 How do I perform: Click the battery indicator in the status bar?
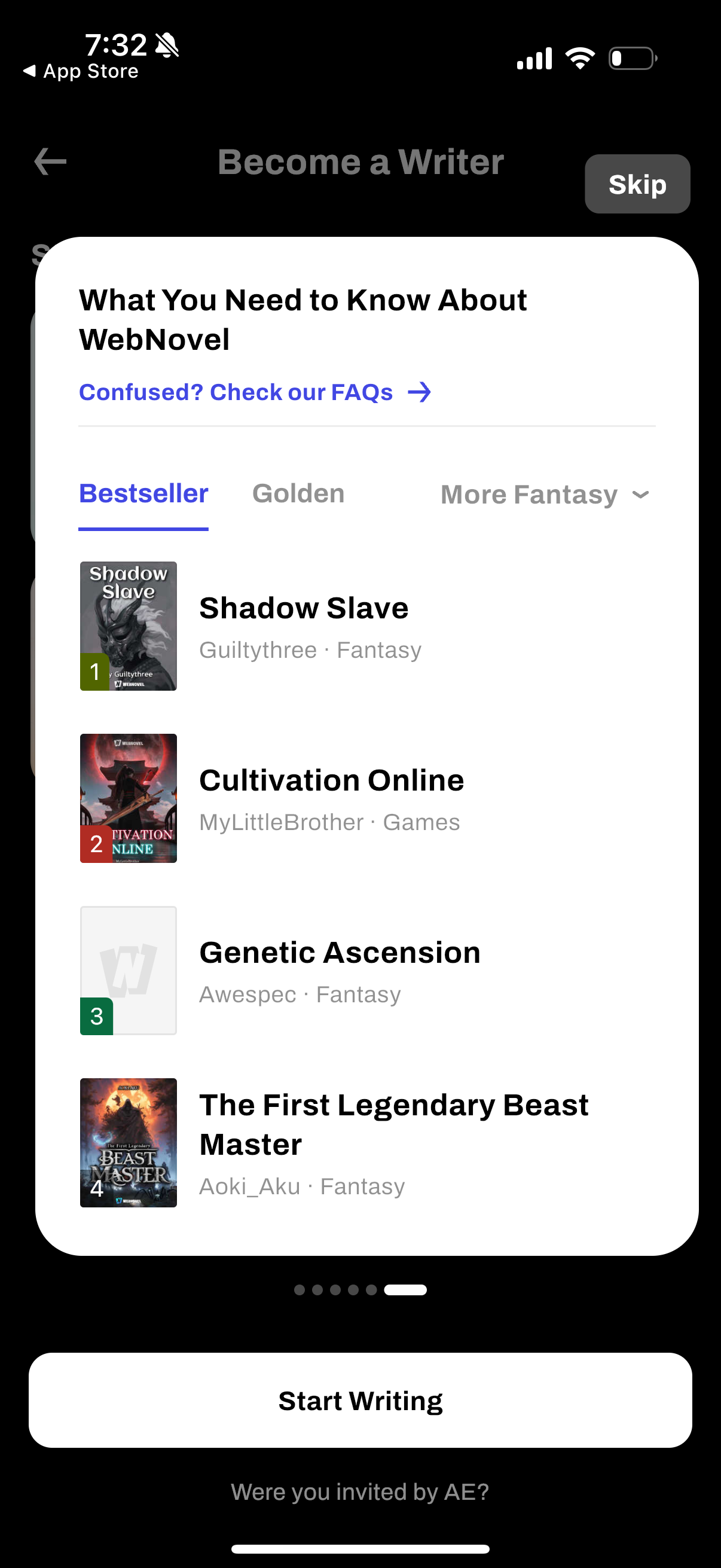coord(630,58)
